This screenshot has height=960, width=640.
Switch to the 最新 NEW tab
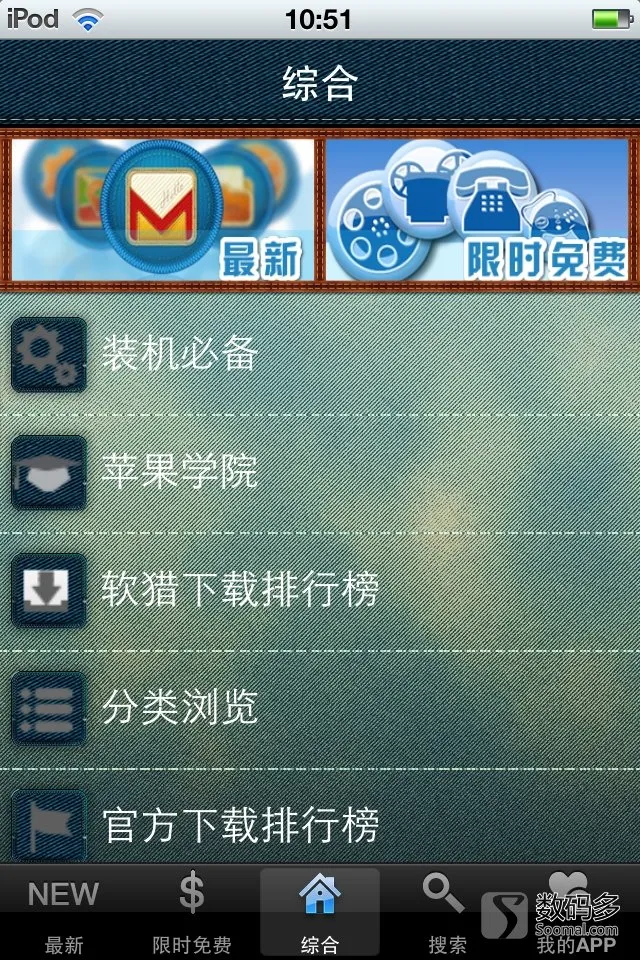pos(64,912)
